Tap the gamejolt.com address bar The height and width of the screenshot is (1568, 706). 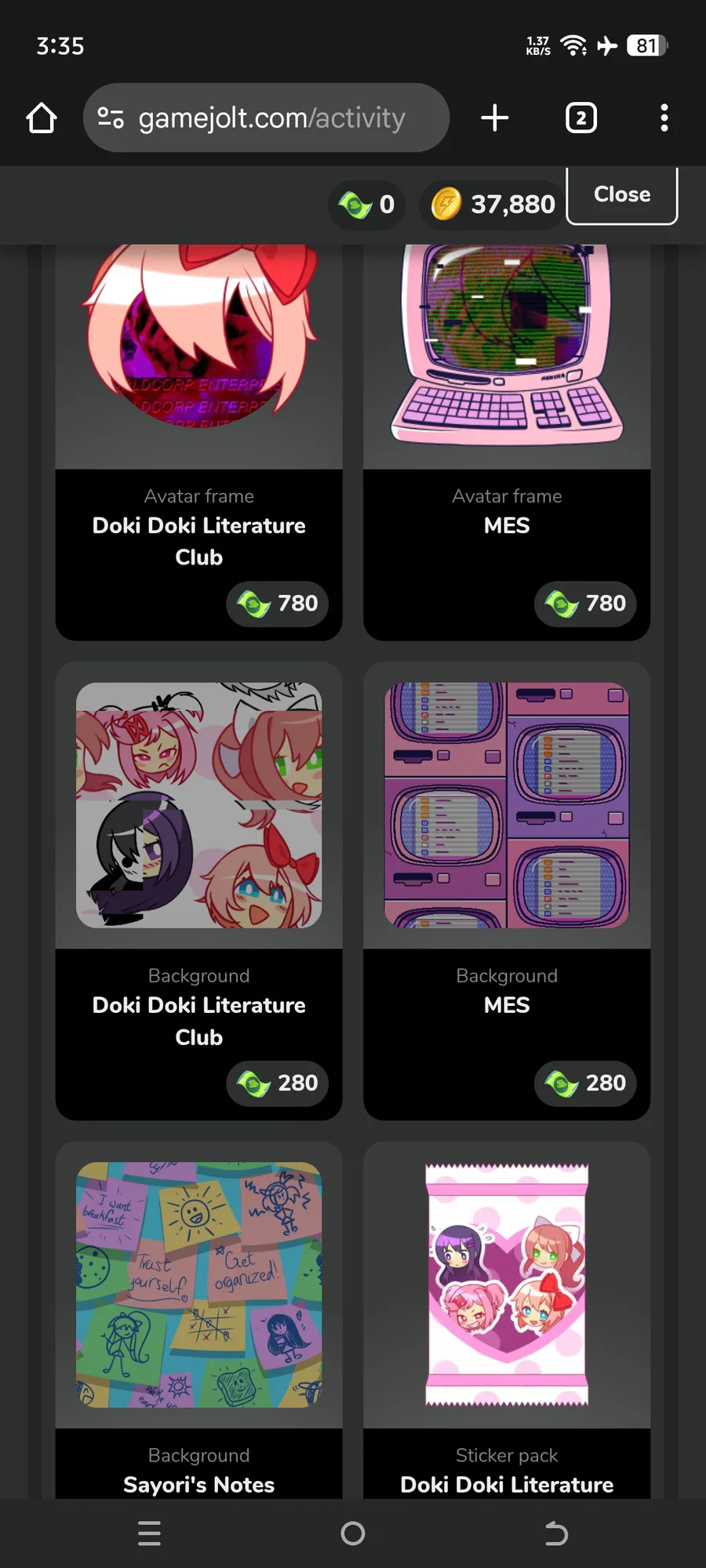[266, 118]
